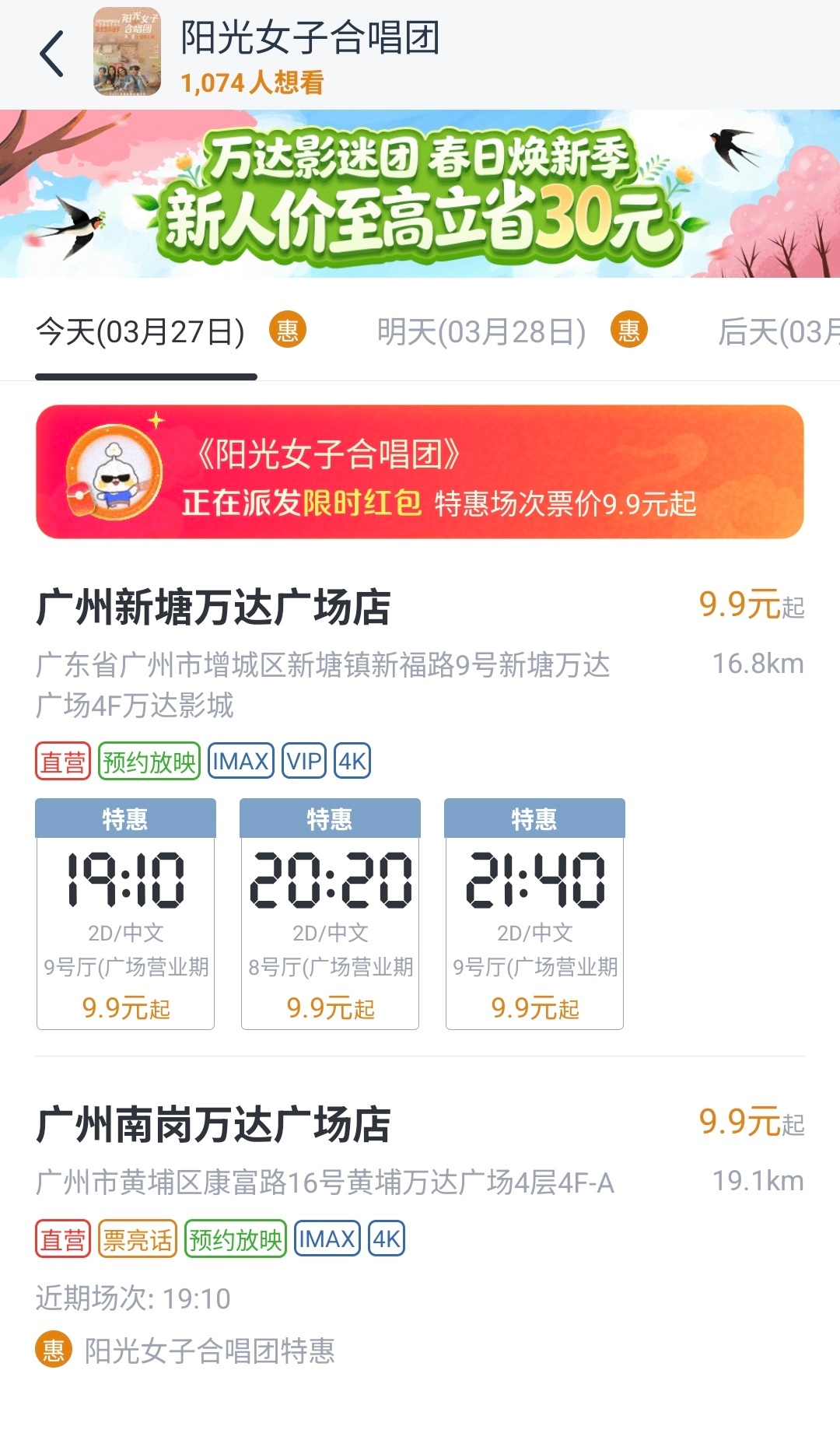
Task: Select the 20:20 showtime card
Action: (327, 914)
